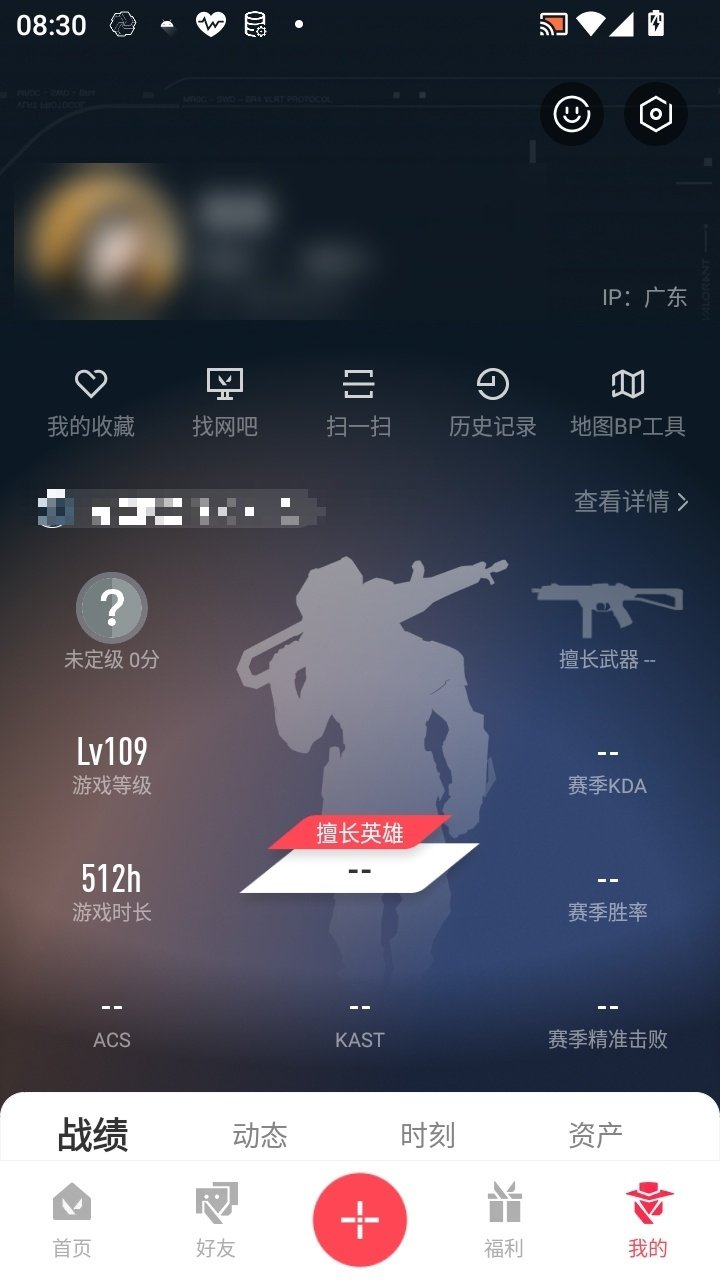The width and height of the screenshot is (720, 1280).
Task: Open 我的收藏 favorites
Action: (92, 398)
